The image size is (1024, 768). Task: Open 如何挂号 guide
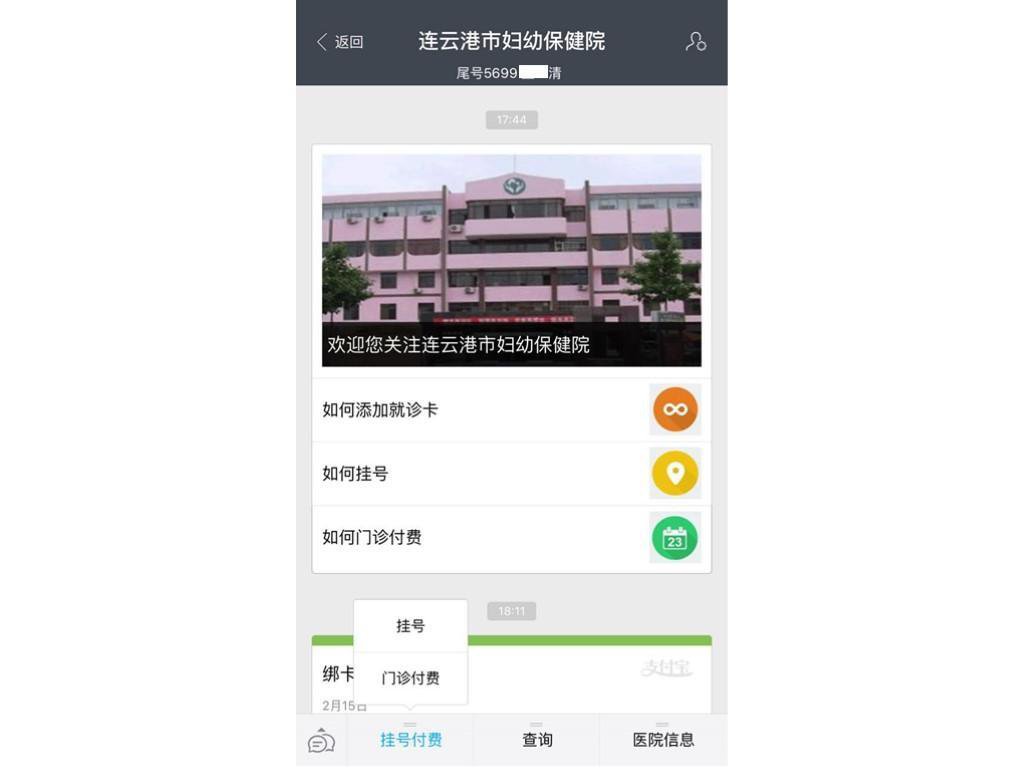pyautogui.click(x=511, y=473)
